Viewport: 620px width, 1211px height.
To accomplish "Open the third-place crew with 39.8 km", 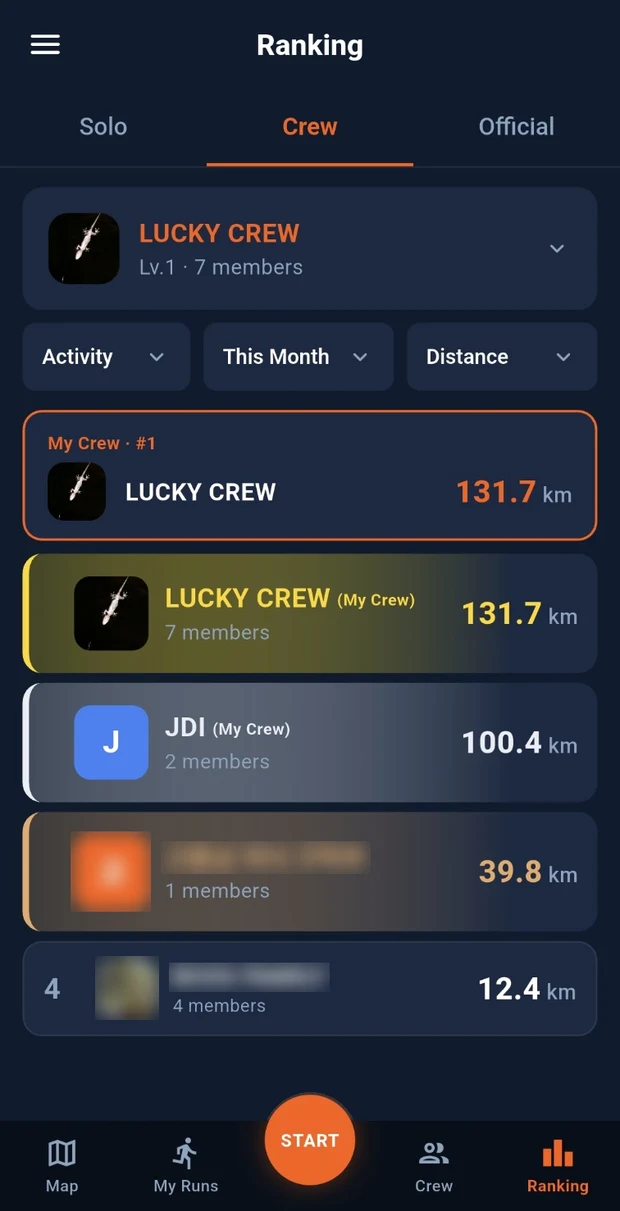I will (x=310, y=871).
